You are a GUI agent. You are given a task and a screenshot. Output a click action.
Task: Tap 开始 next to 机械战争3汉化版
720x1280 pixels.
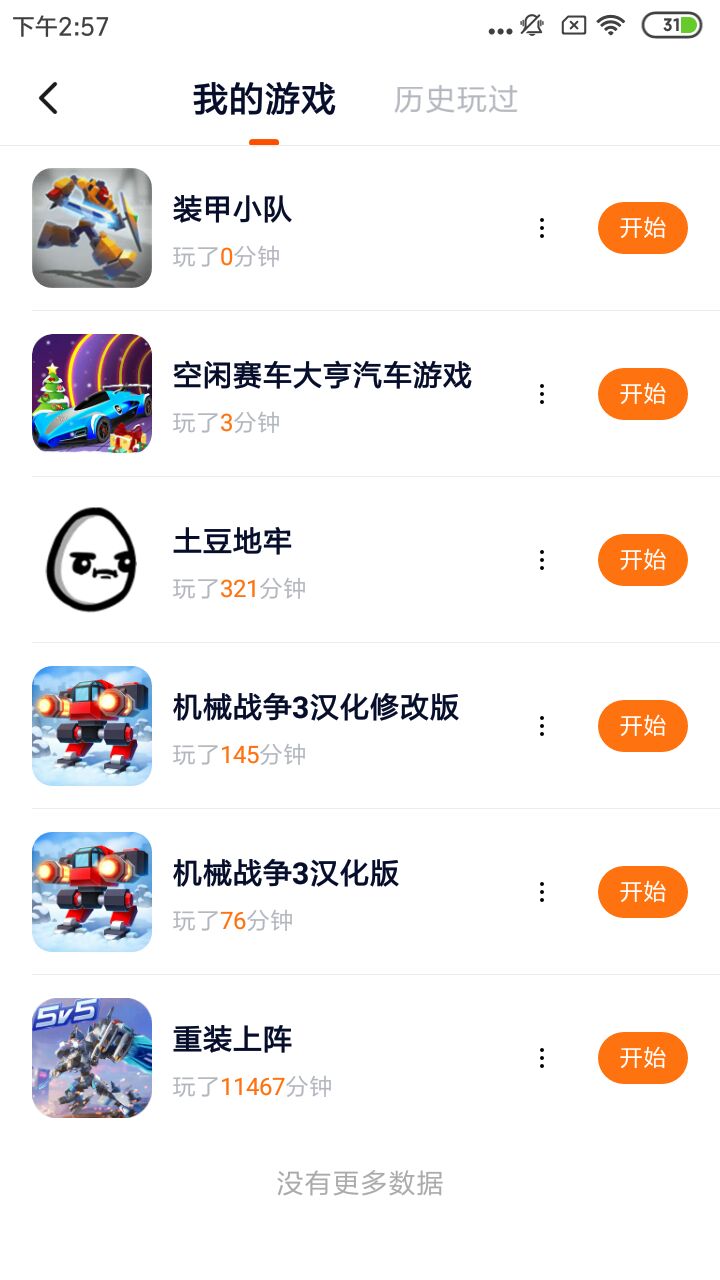(642, 892)
